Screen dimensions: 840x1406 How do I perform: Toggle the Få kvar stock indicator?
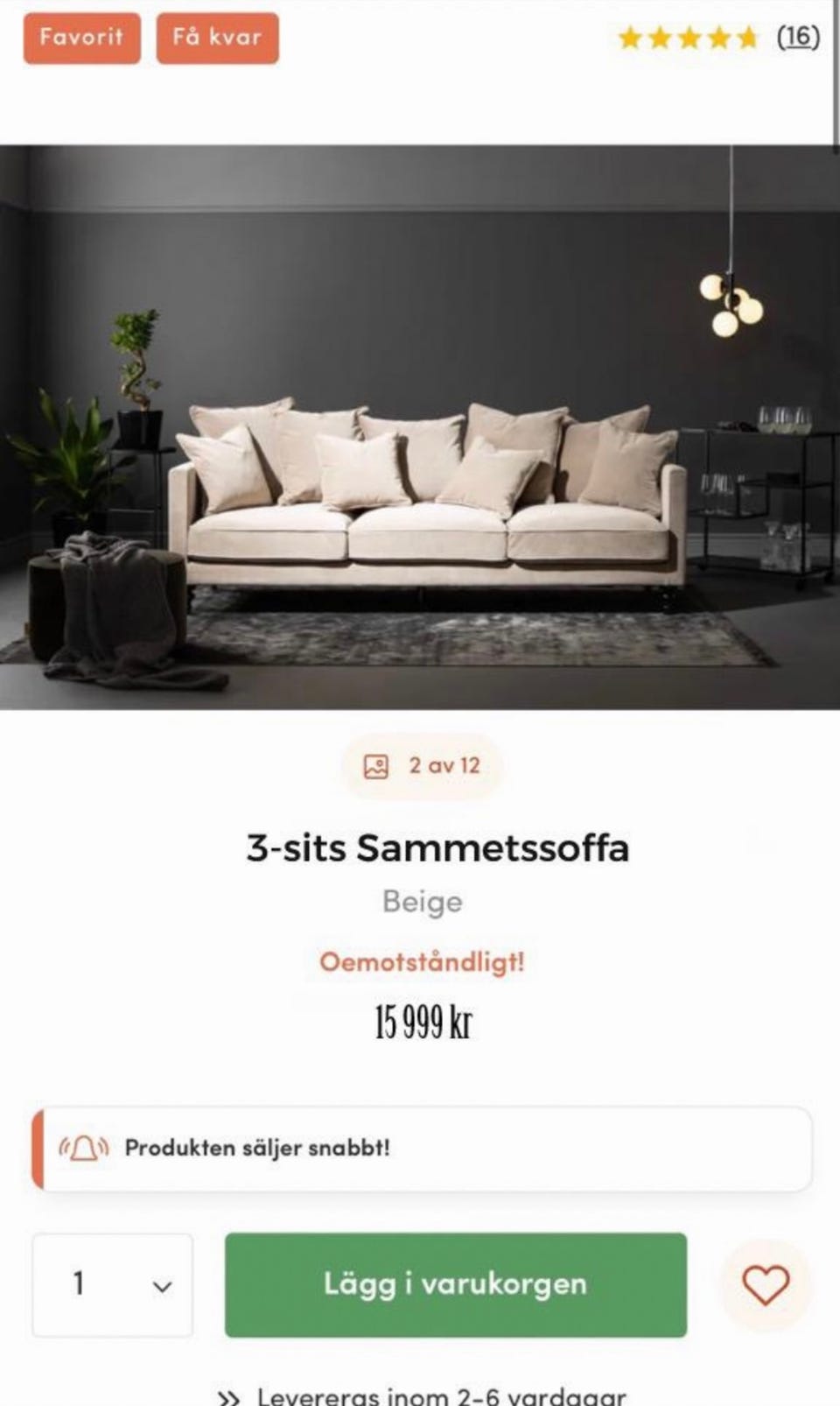[x=216, y=38]
